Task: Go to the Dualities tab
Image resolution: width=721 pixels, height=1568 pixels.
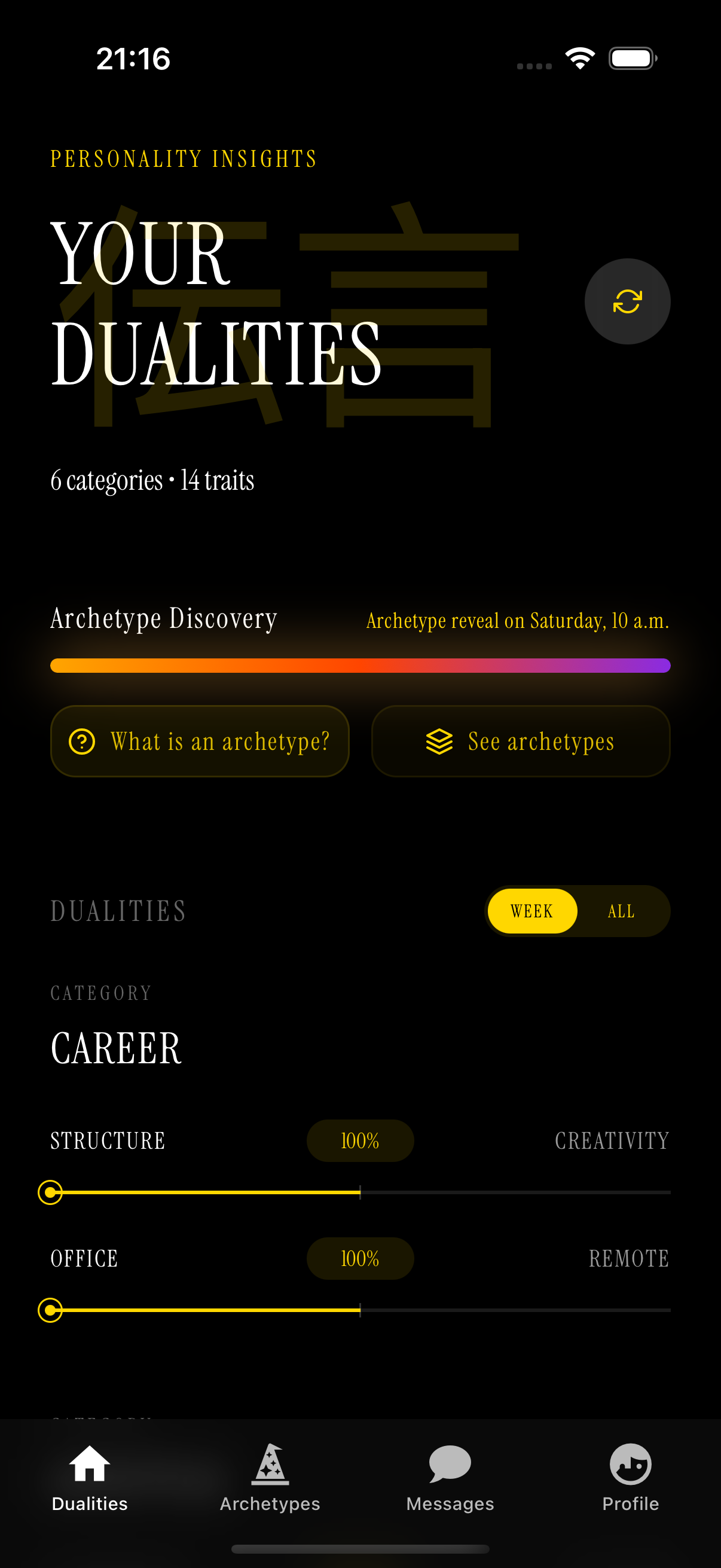Action: click(x=90, y=1478)
